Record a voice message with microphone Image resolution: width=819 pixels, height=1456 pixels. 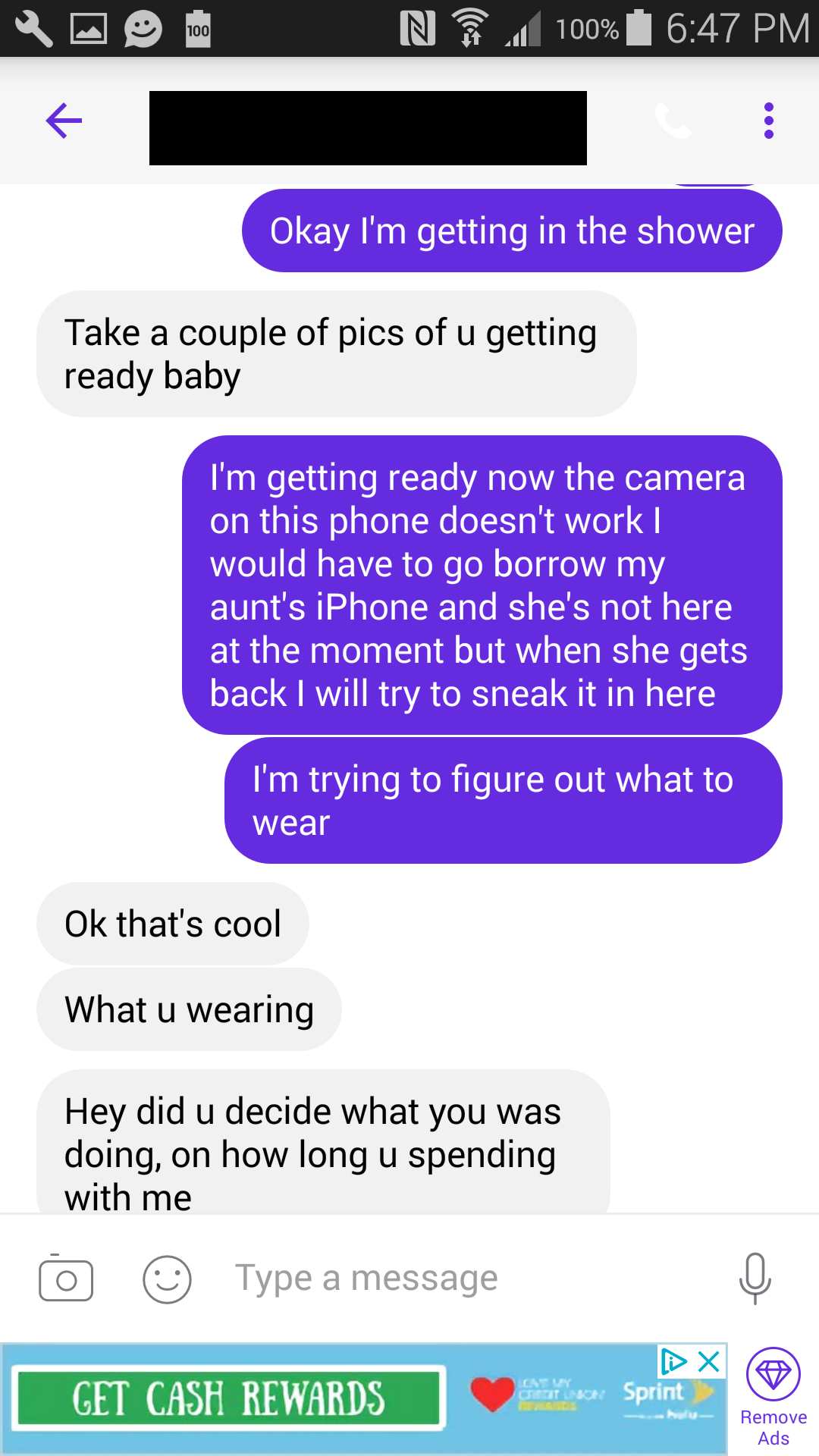click(755, 1279)
